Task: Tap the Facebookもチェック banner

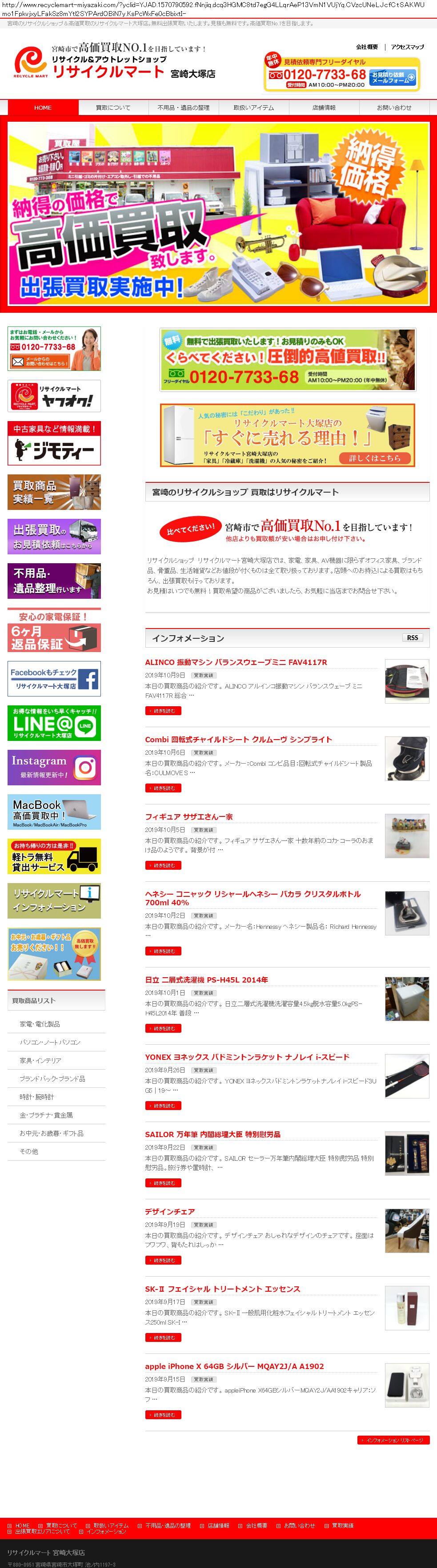Action: [54, 679]
